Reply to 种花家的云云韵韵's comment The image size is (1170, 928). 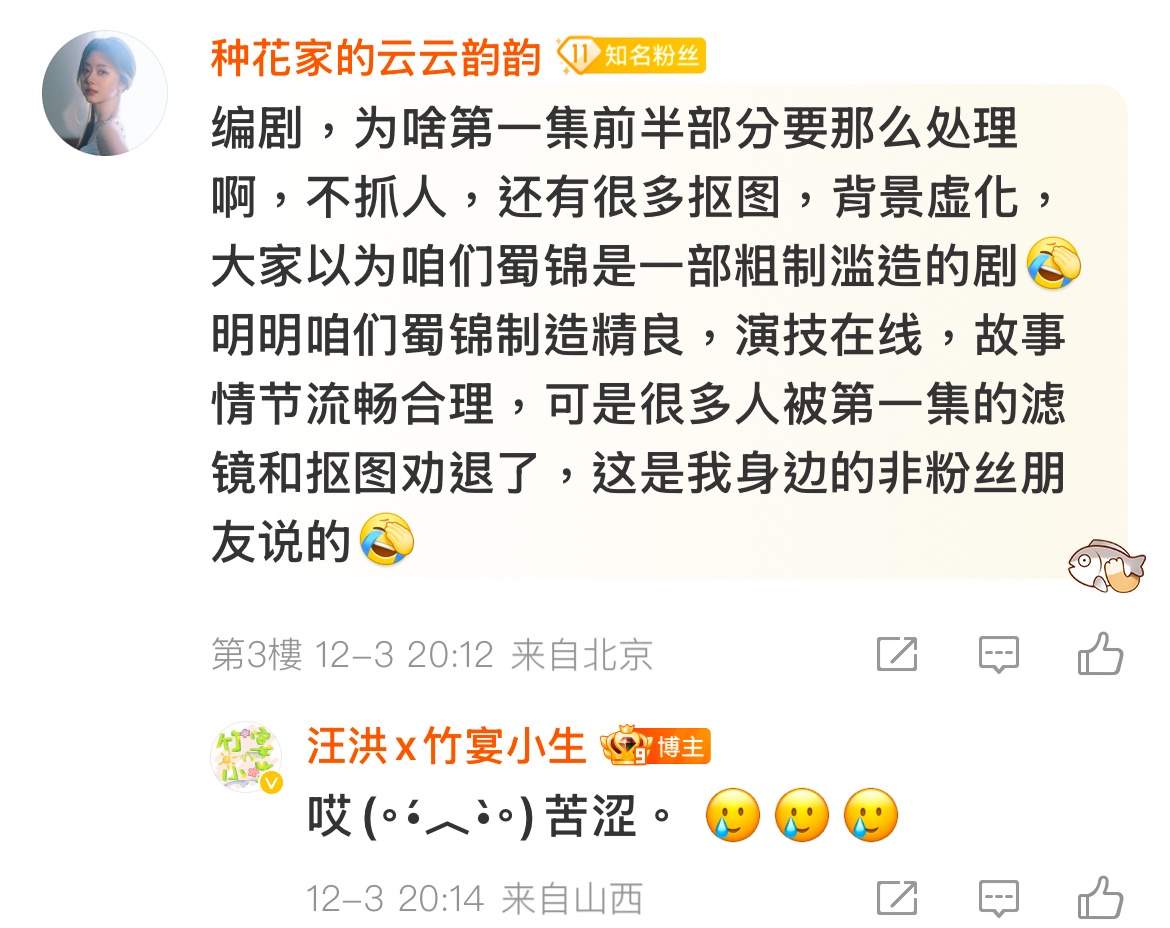998,655
